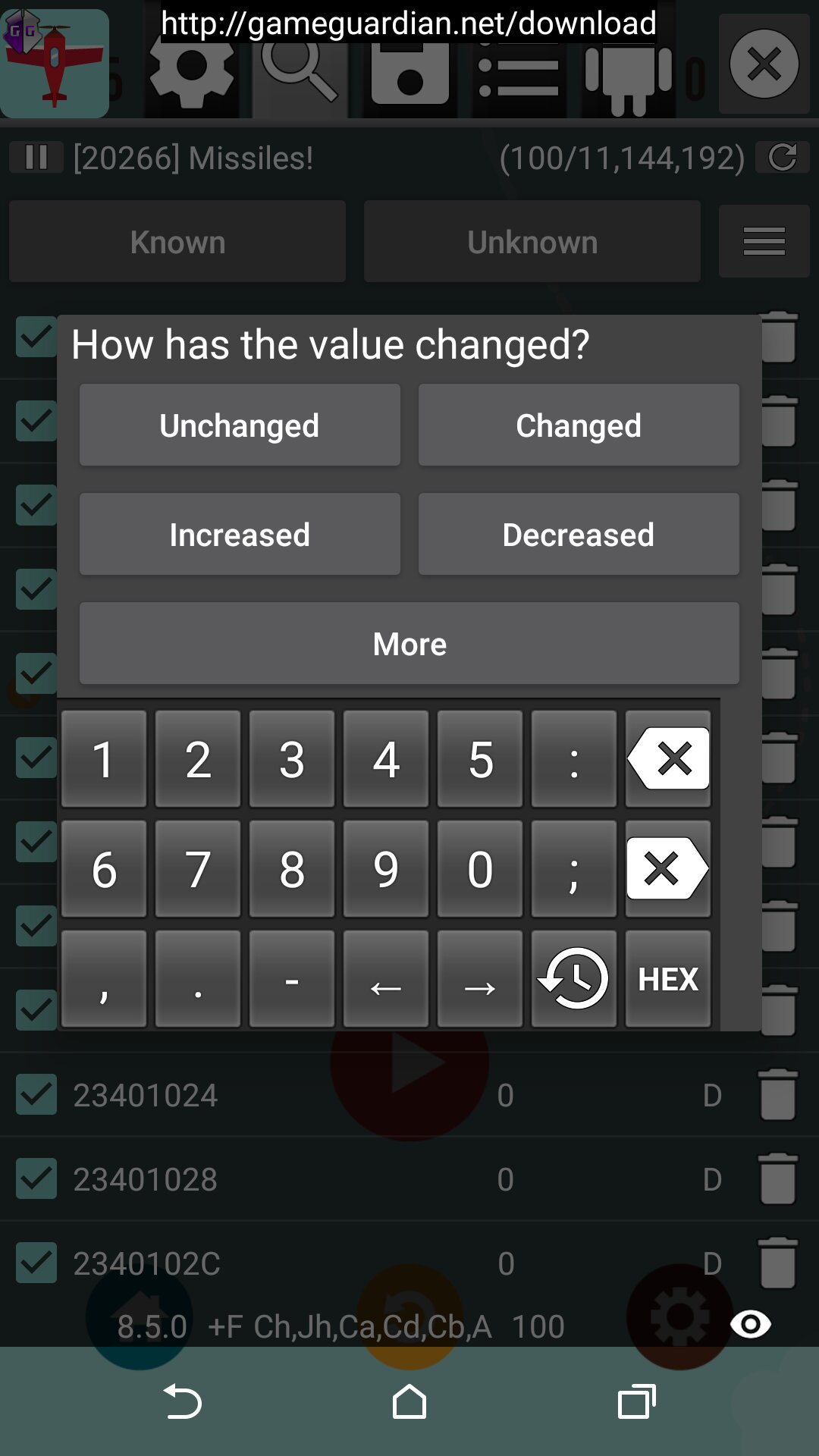819x1456 pixels.
Task: Open the More options button
Action: [x=409, y=643]
